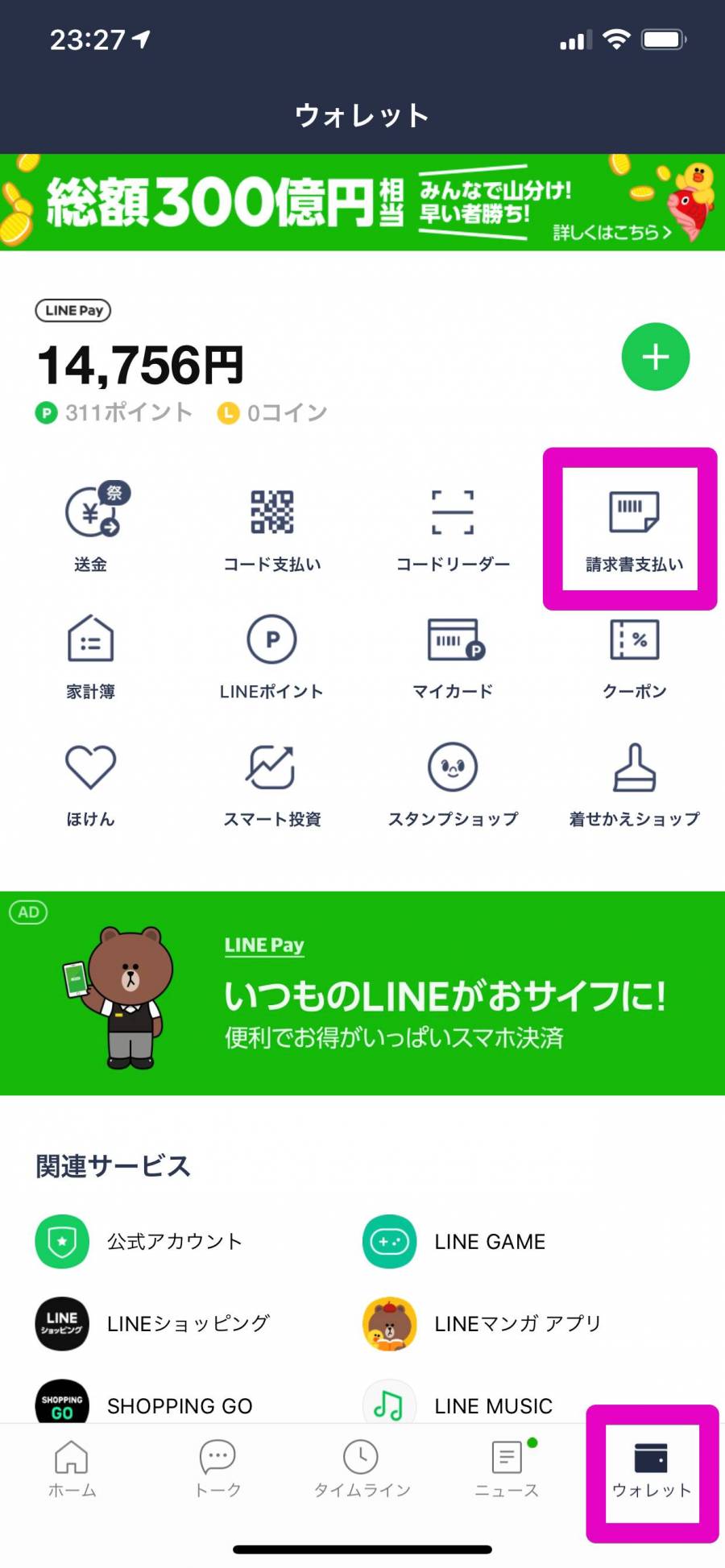The width and height of the screenshot is (725, 1568).
Task: Open LINEポイント
Action: click(x=272, y=655)
